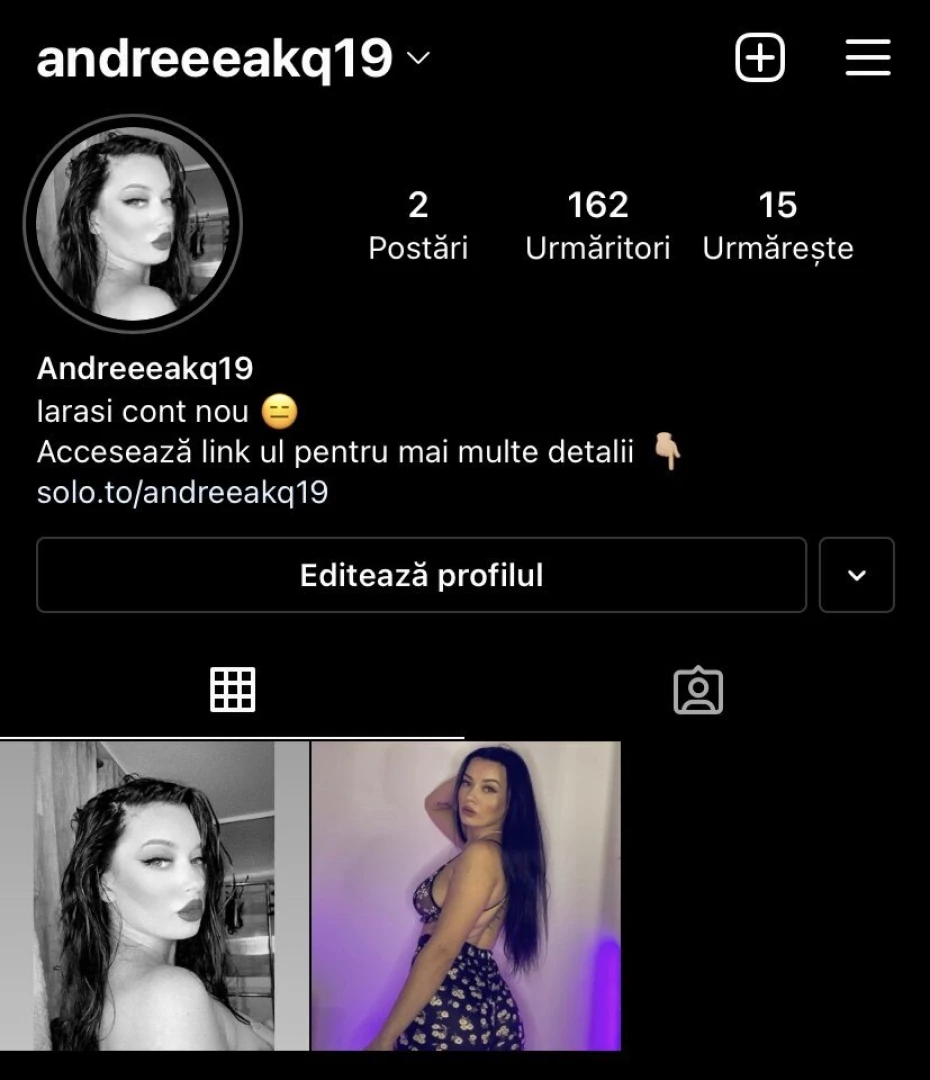Expand the username account switcher chevron
This screenshot has height=1080, width=930.
click(x=419, y=60)
